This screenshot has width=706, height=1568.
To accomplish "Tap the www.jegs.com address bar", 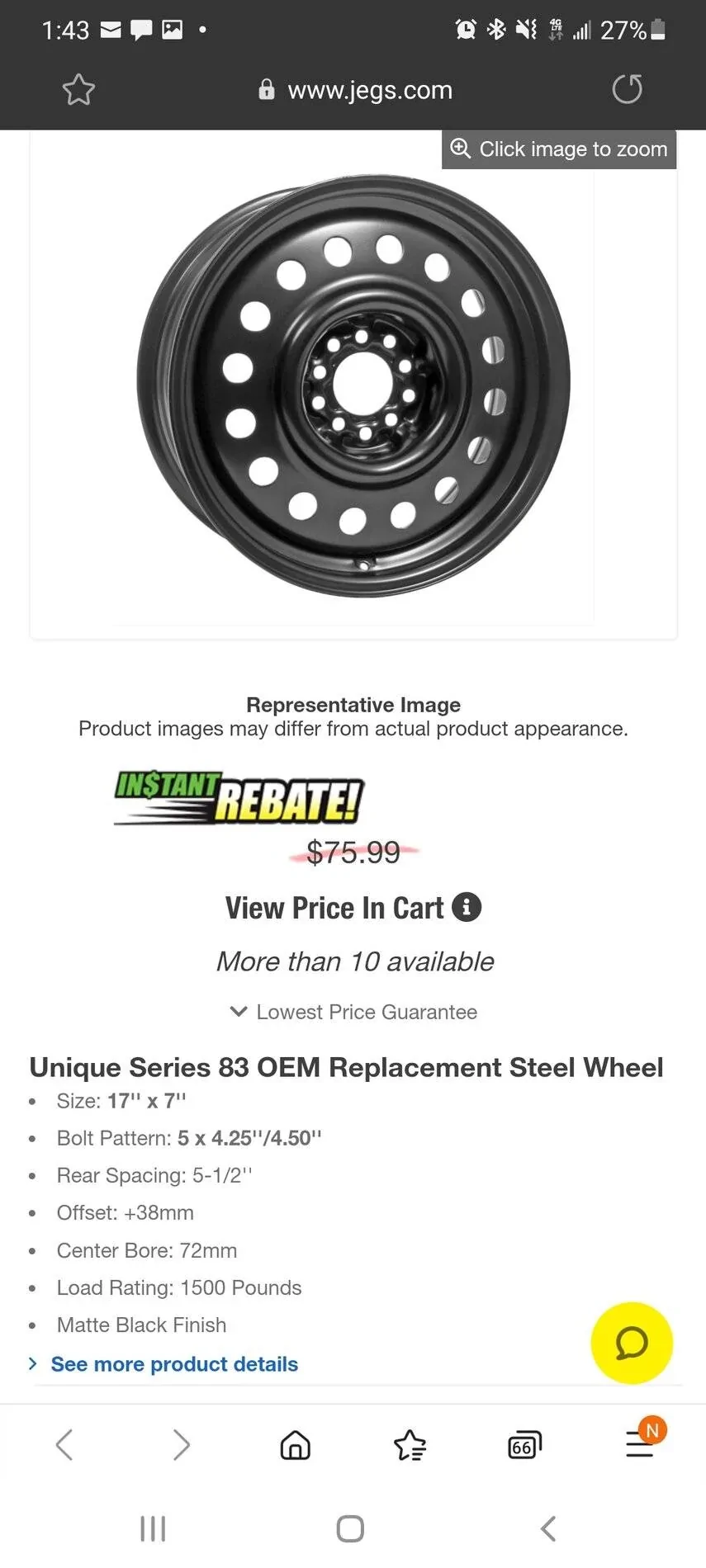I will (x=369, y=89).
